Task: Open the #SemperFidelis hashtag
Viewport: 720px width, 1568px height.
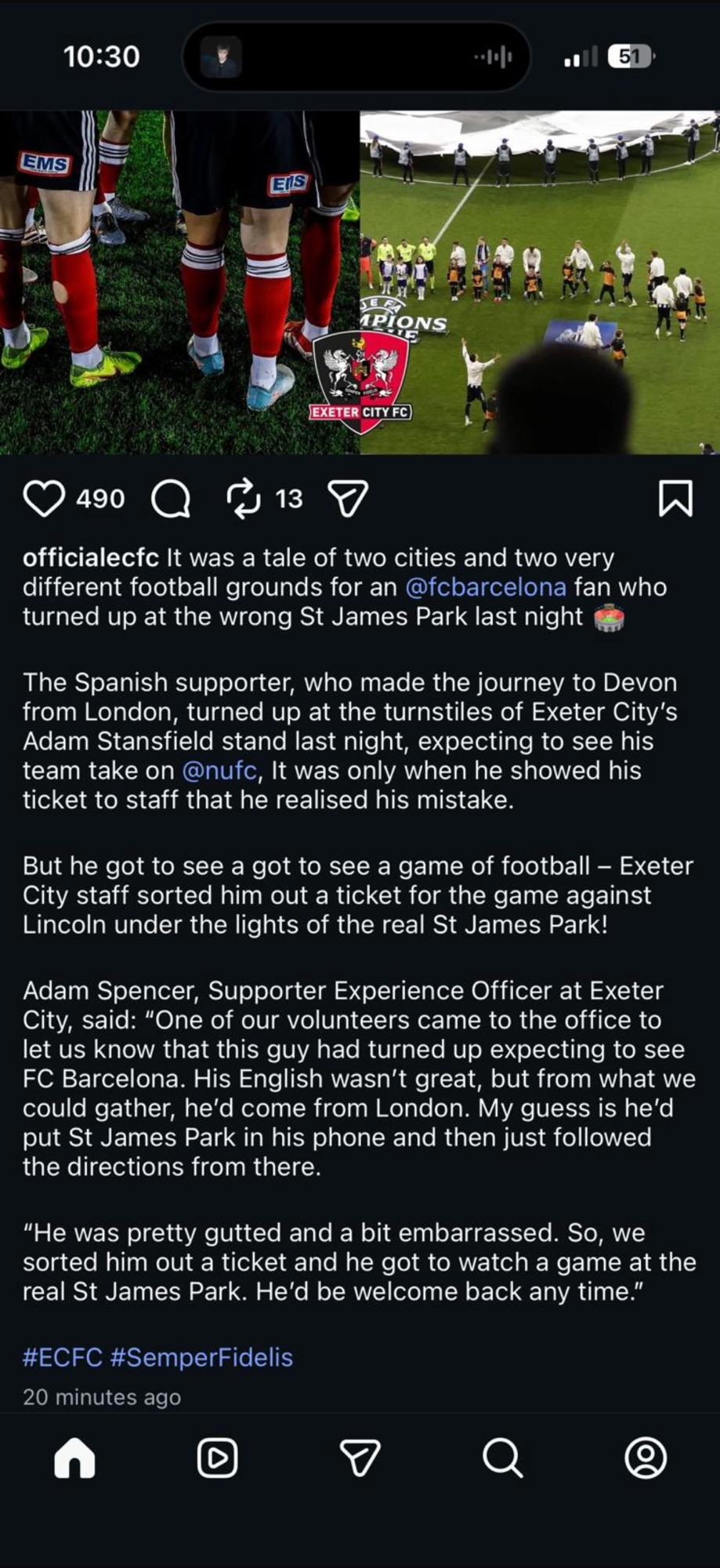Action: 201,1357
